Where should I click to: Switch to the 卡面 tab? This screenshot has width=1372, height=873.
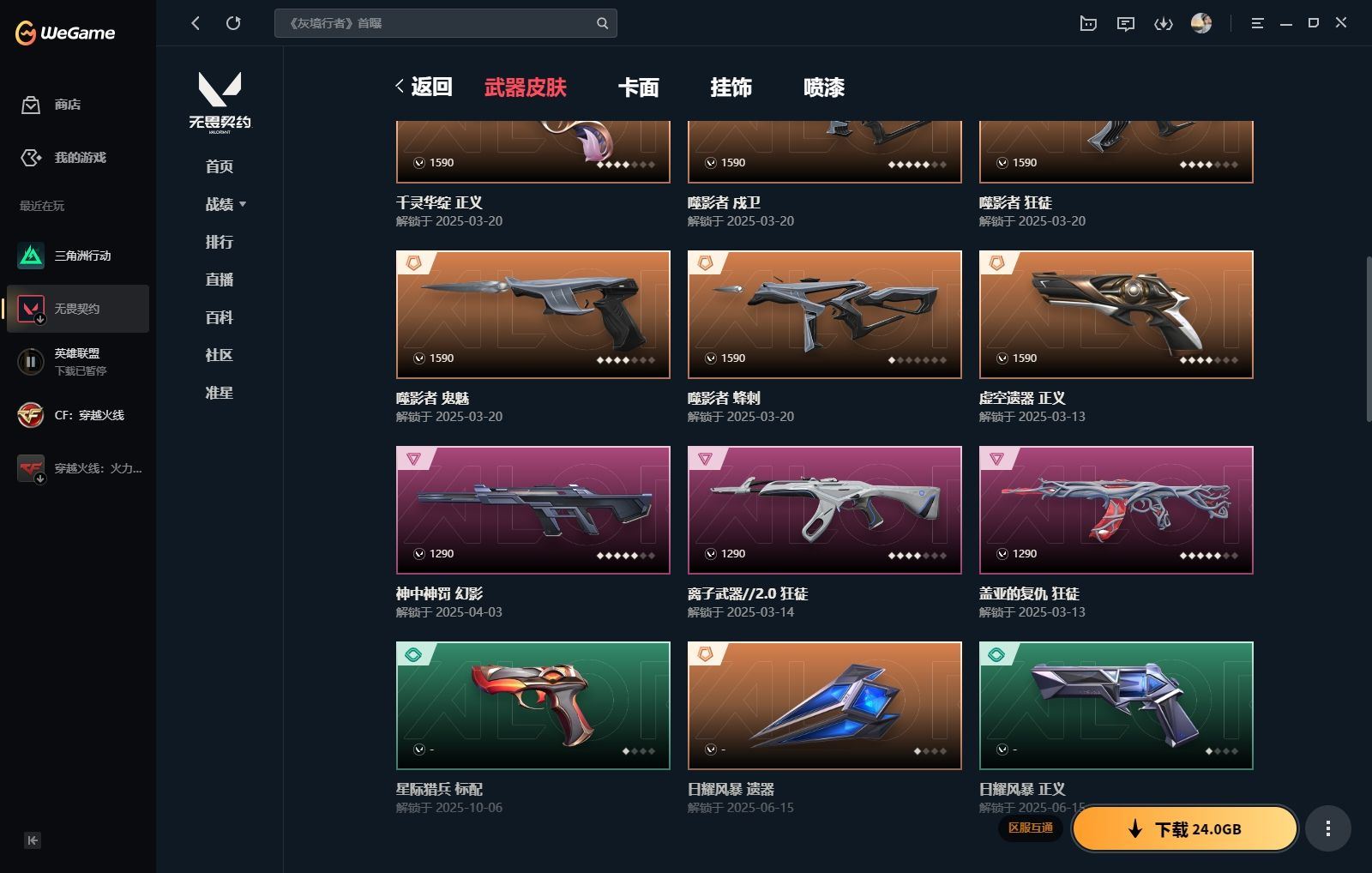638,87
